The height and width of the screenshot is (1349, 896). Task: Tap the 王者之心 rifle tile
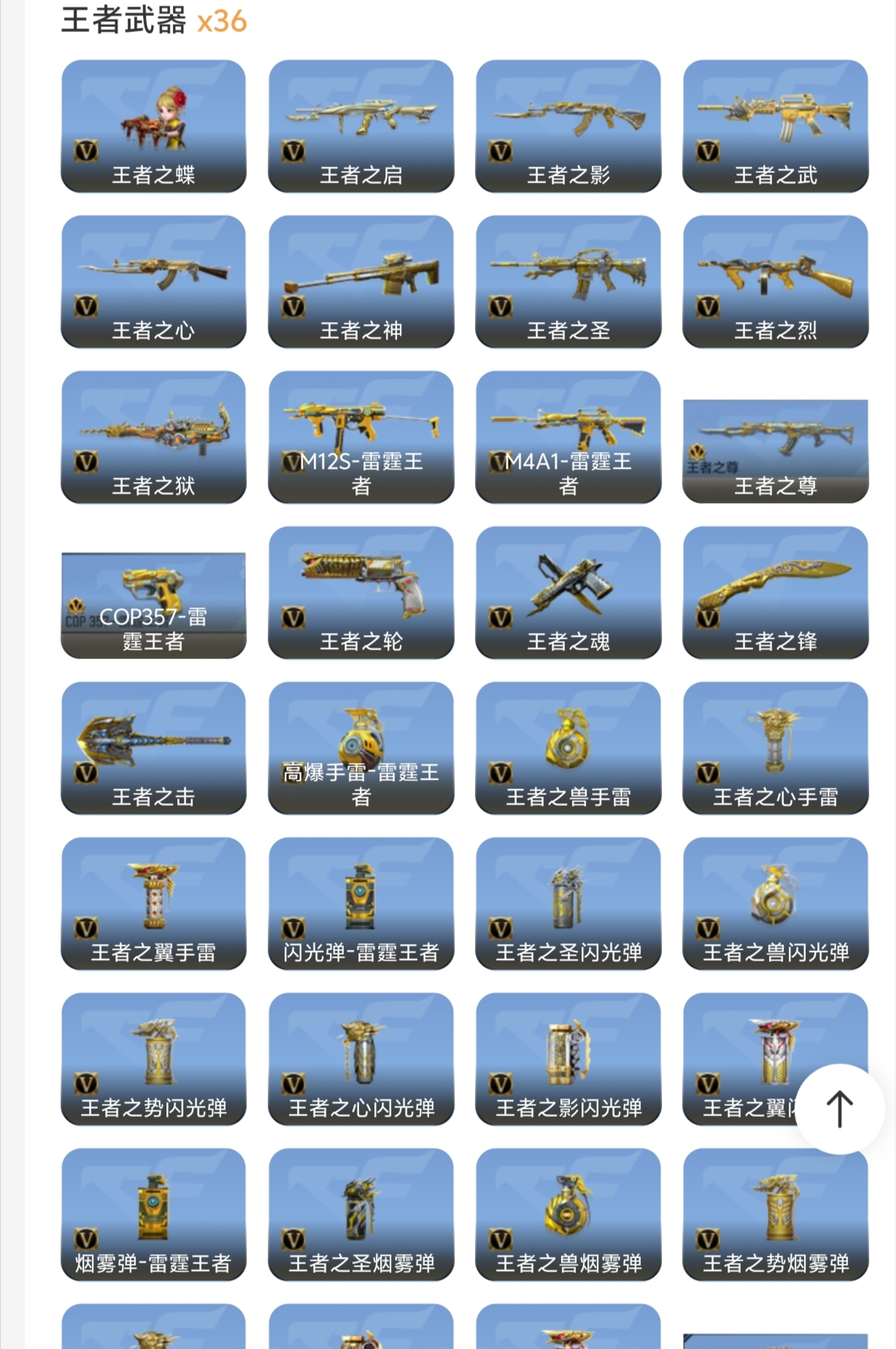[x=153, y=282]
